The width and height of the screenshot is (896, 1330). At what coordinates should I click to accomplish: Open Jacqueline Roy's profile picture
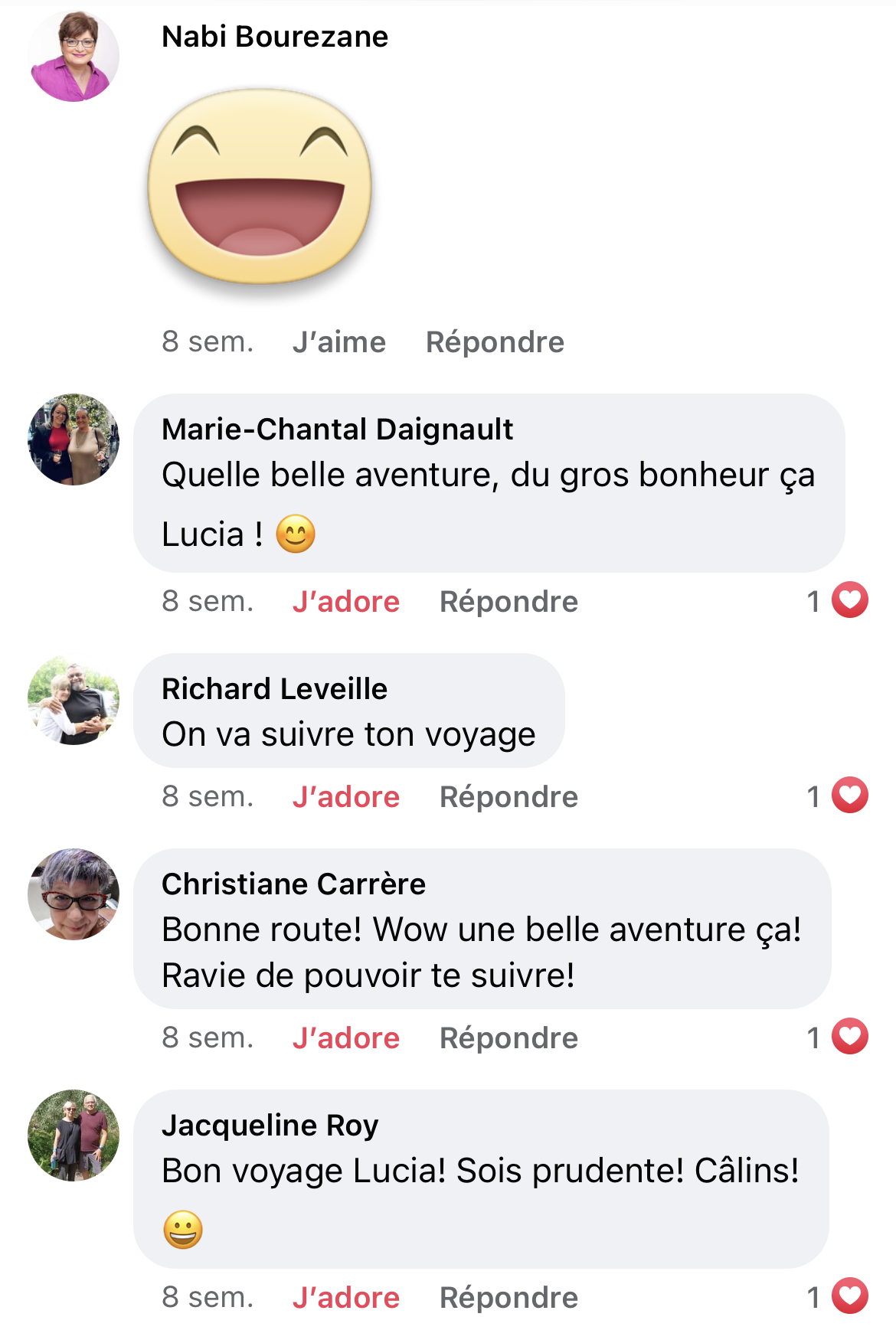[74, 1136]
